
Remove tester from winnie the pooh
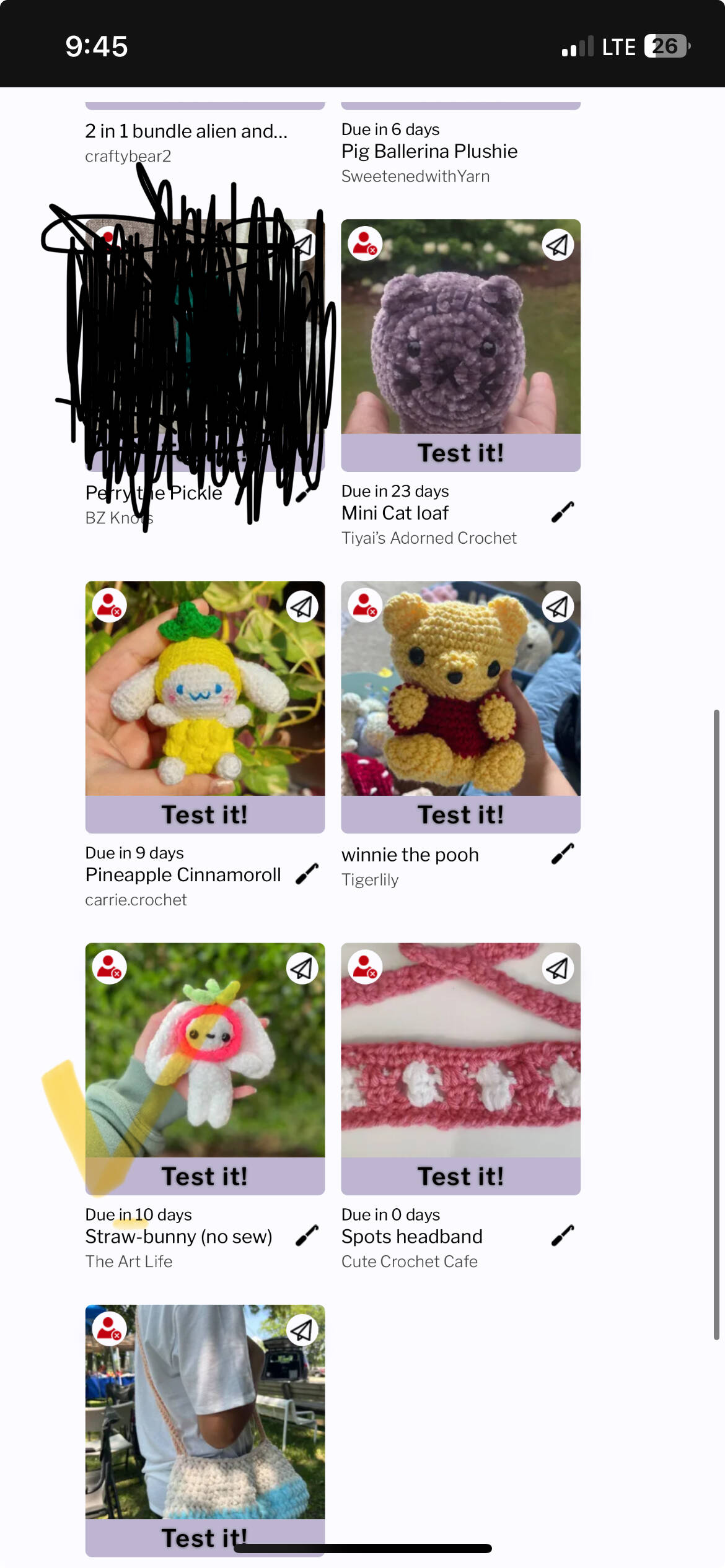click(x=365, y=605)
